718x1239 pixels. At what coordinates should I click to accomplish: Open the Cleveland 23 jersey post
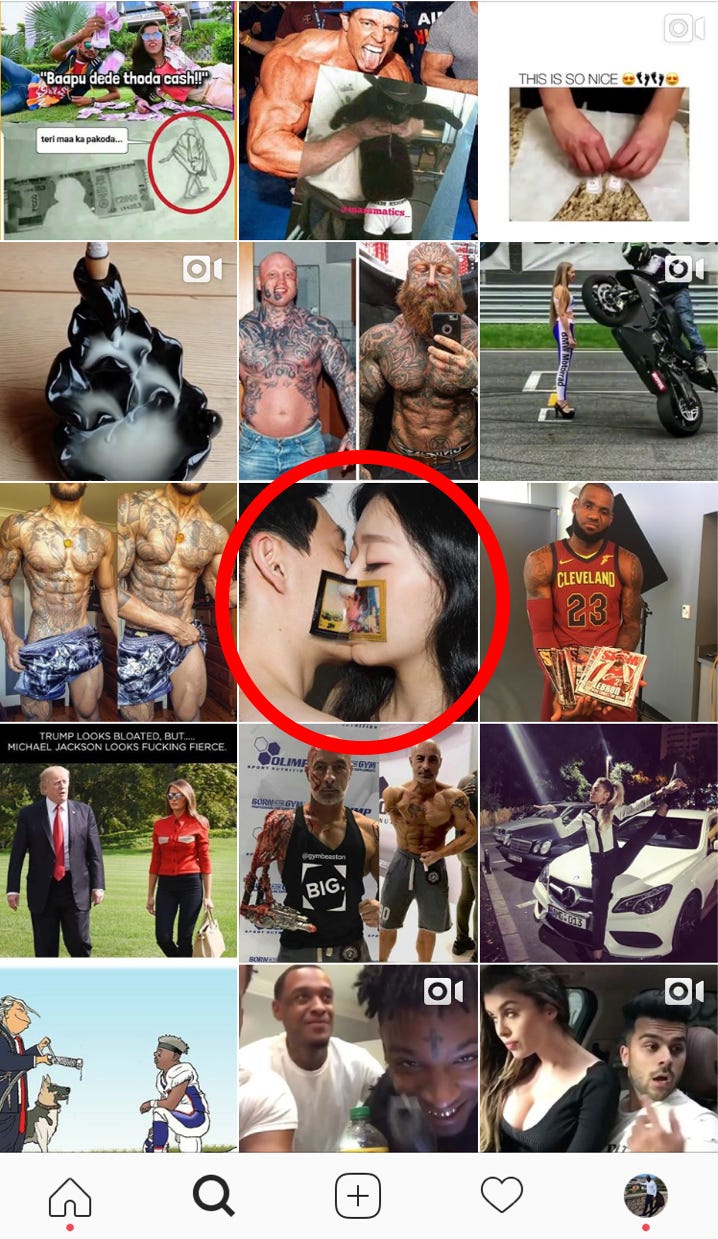click(x=598, y=602)
